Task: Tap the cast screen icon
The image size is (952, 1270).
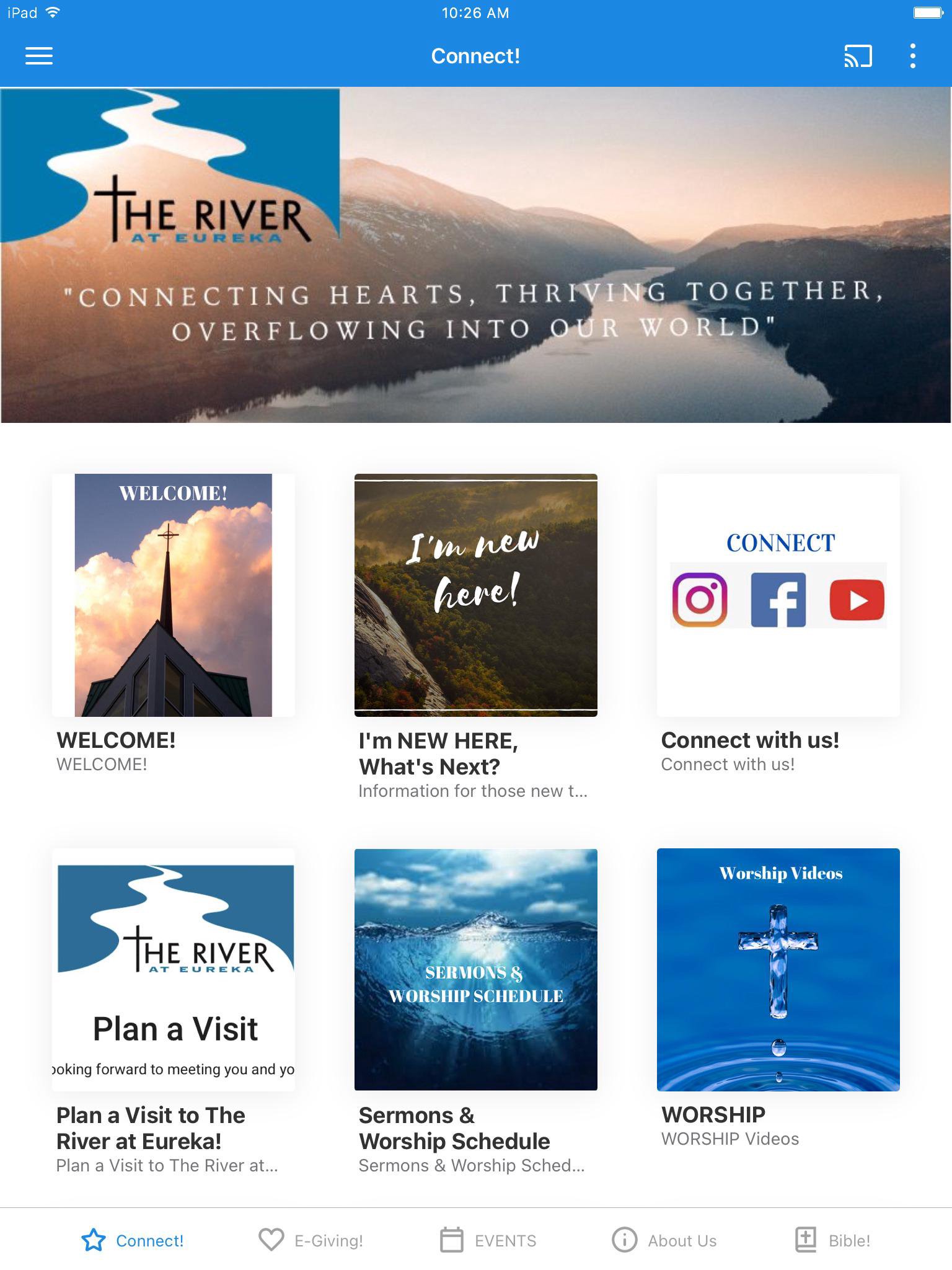Action: [x=858, y=56]
